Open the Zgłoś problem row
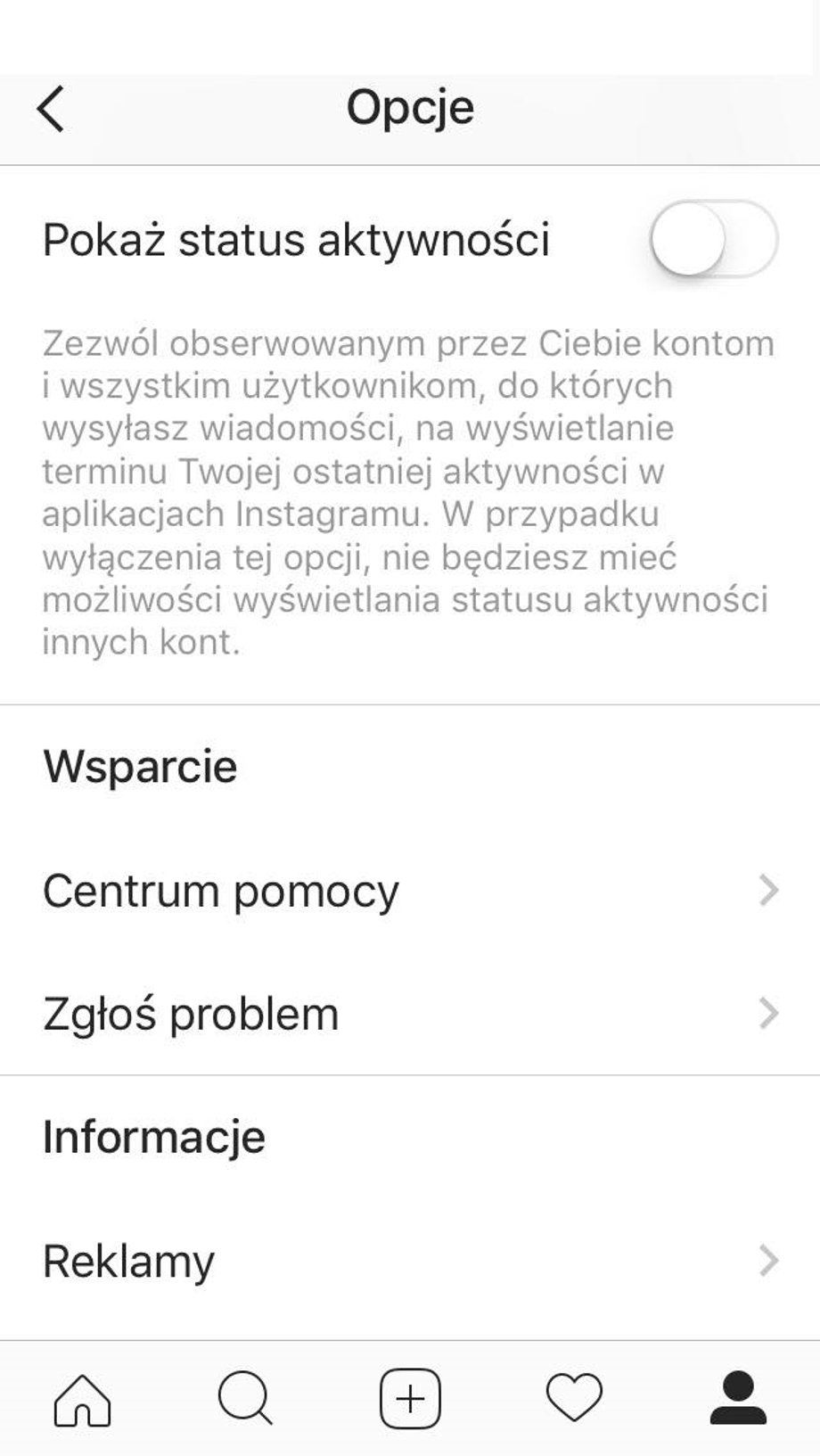Image resolution: width=820 pixels, height=1456 pixels. (410, 1014)
